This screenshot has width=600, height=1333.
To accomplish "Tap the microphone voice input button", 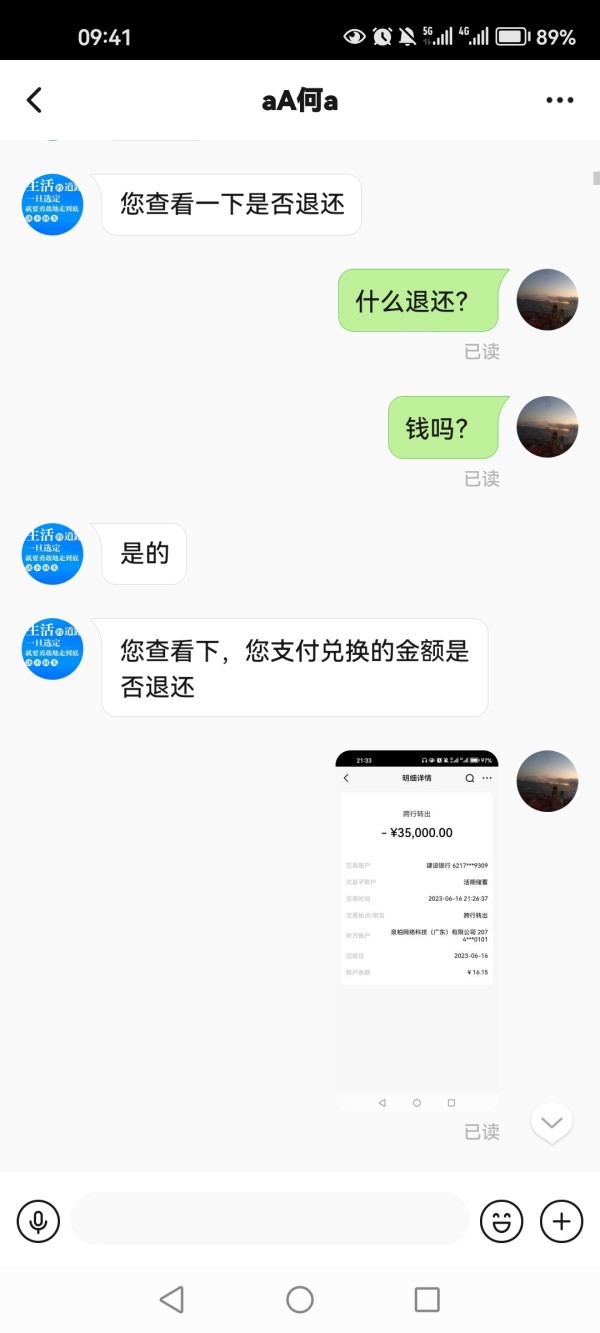I will point(38,1221).
